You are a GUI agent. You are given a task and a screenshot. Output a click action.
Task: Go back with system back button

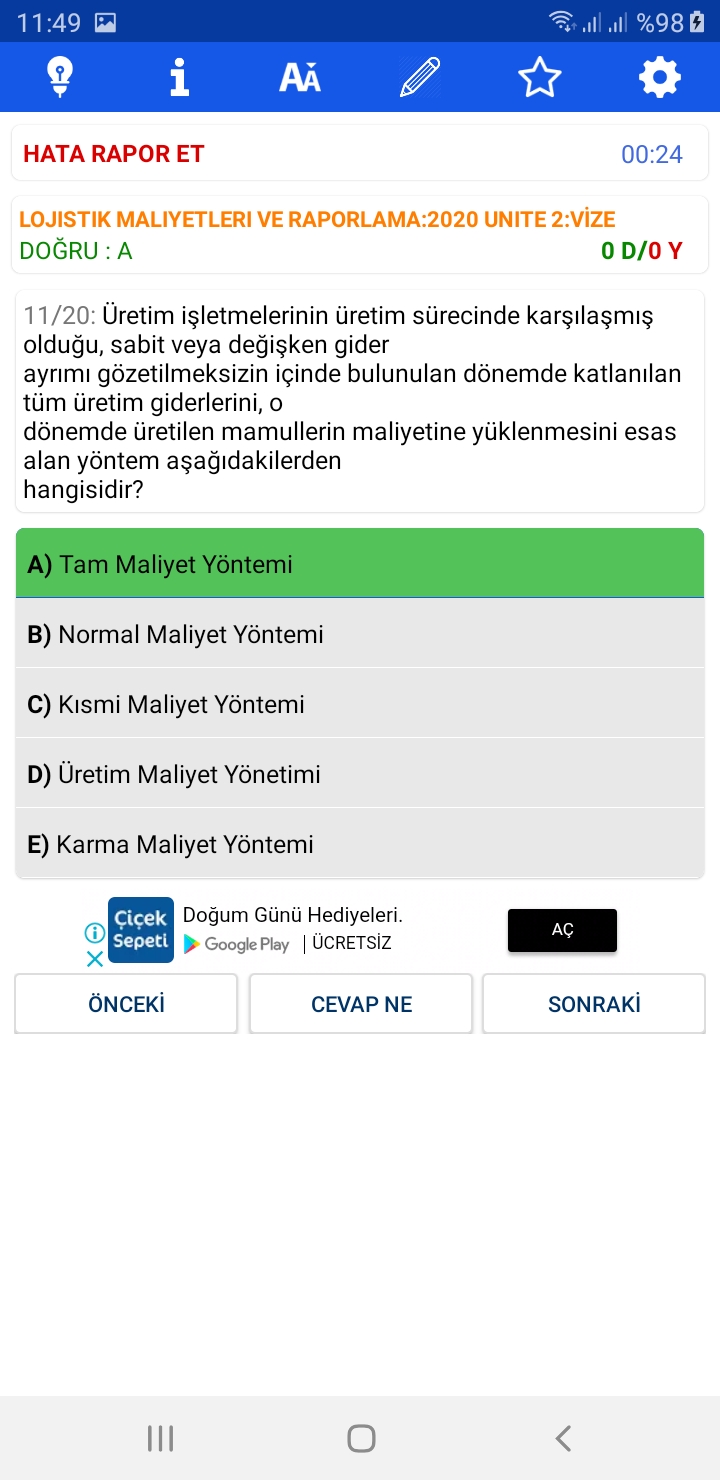pos(563,1438)
